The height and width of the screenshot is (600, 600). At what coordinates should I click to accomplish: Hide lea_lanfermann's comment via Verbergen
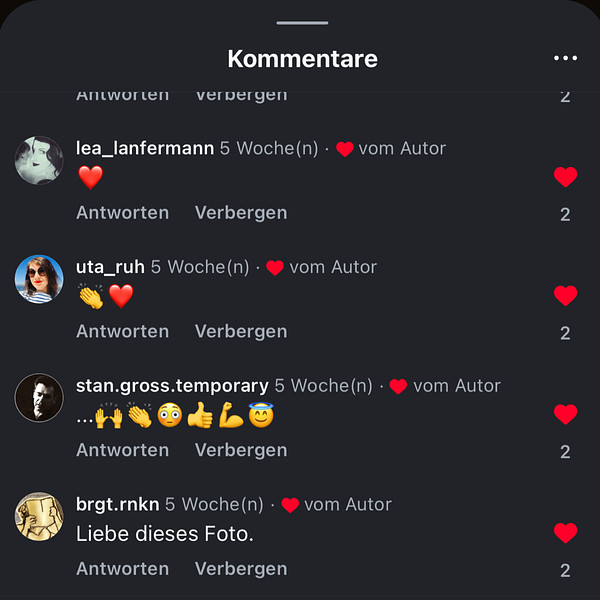[240, 213]
